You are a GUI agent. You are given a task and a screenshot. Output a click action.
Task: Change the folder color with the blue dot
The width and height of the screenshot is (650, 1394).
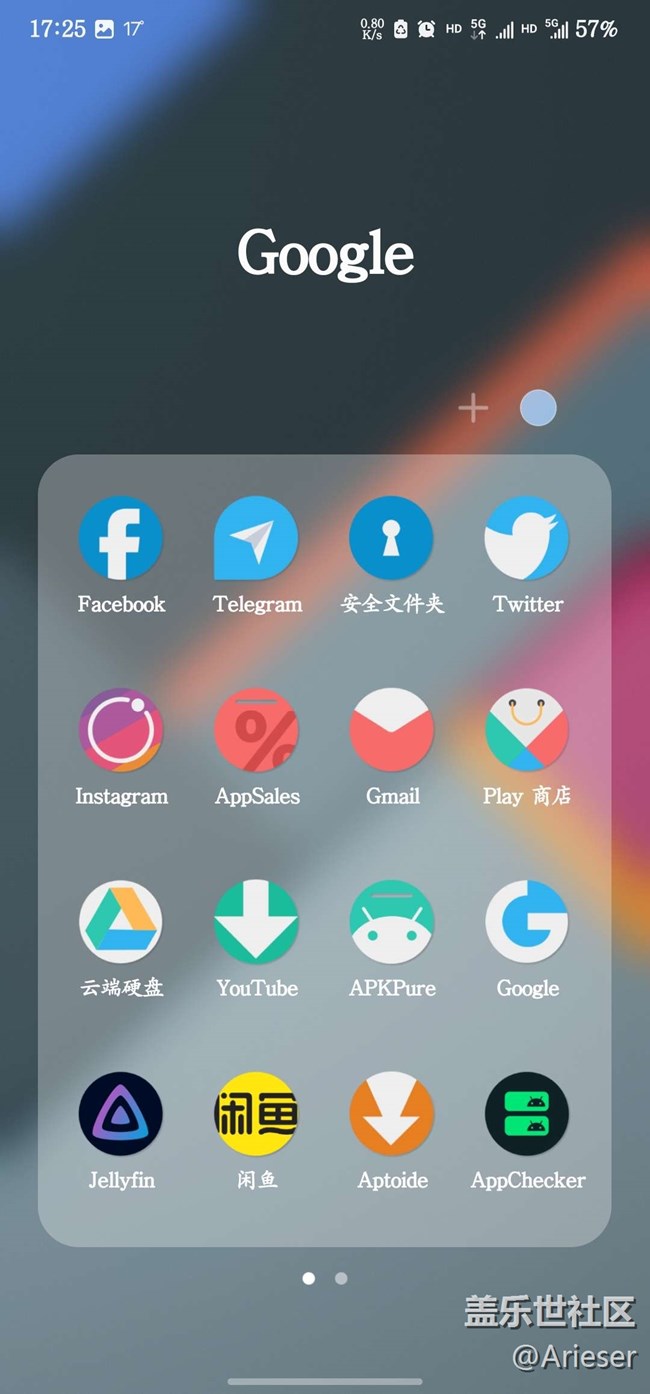coord(538,408)
